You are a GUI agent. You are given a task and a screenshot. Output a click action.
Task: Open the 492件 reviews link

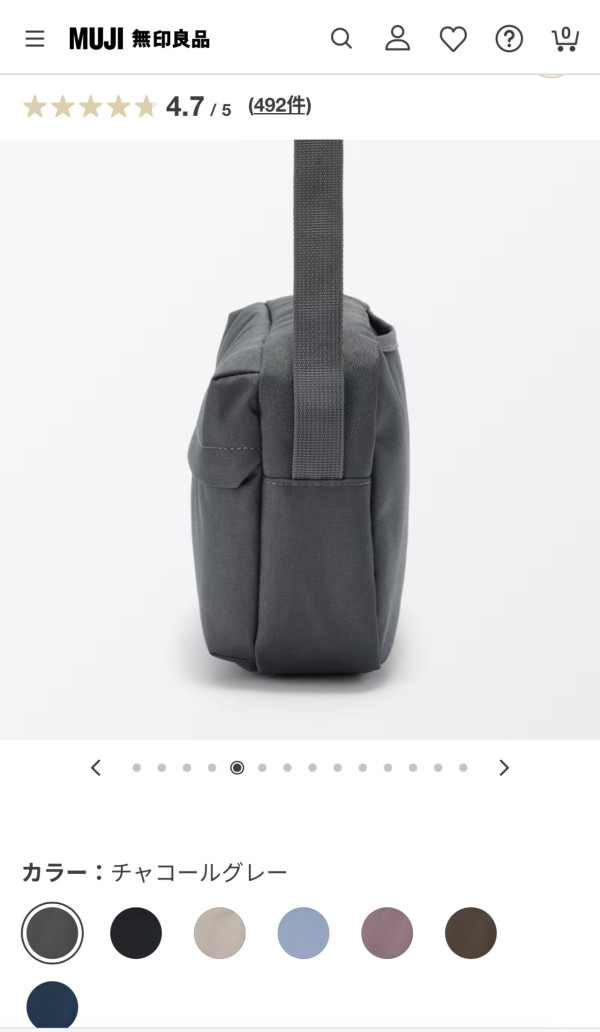pos(280,105)
